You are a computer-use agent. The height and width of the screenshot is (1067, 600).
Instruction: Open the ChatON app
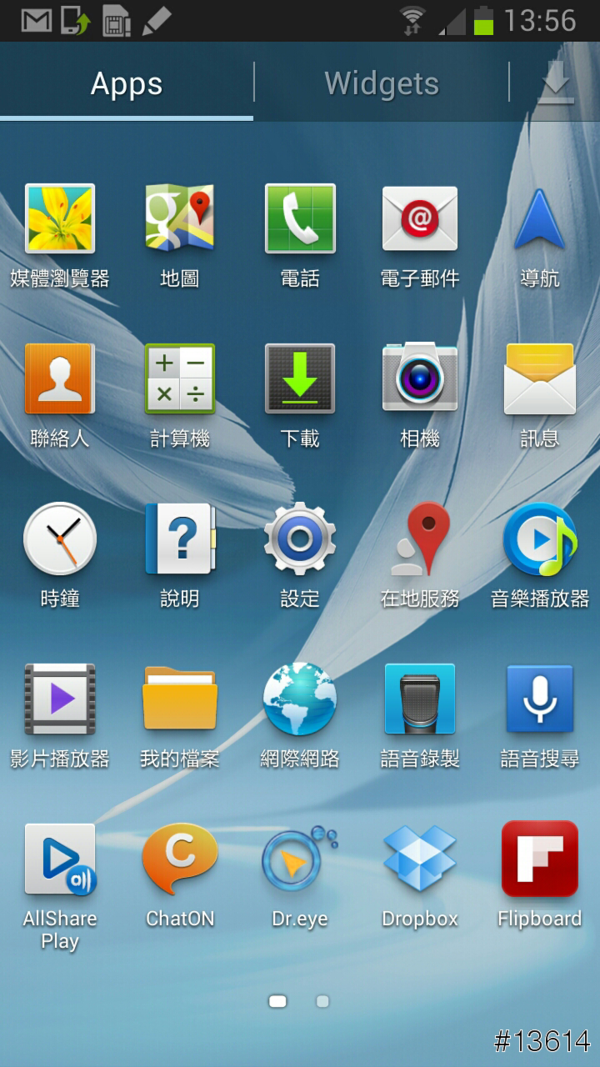coord(180,858)
